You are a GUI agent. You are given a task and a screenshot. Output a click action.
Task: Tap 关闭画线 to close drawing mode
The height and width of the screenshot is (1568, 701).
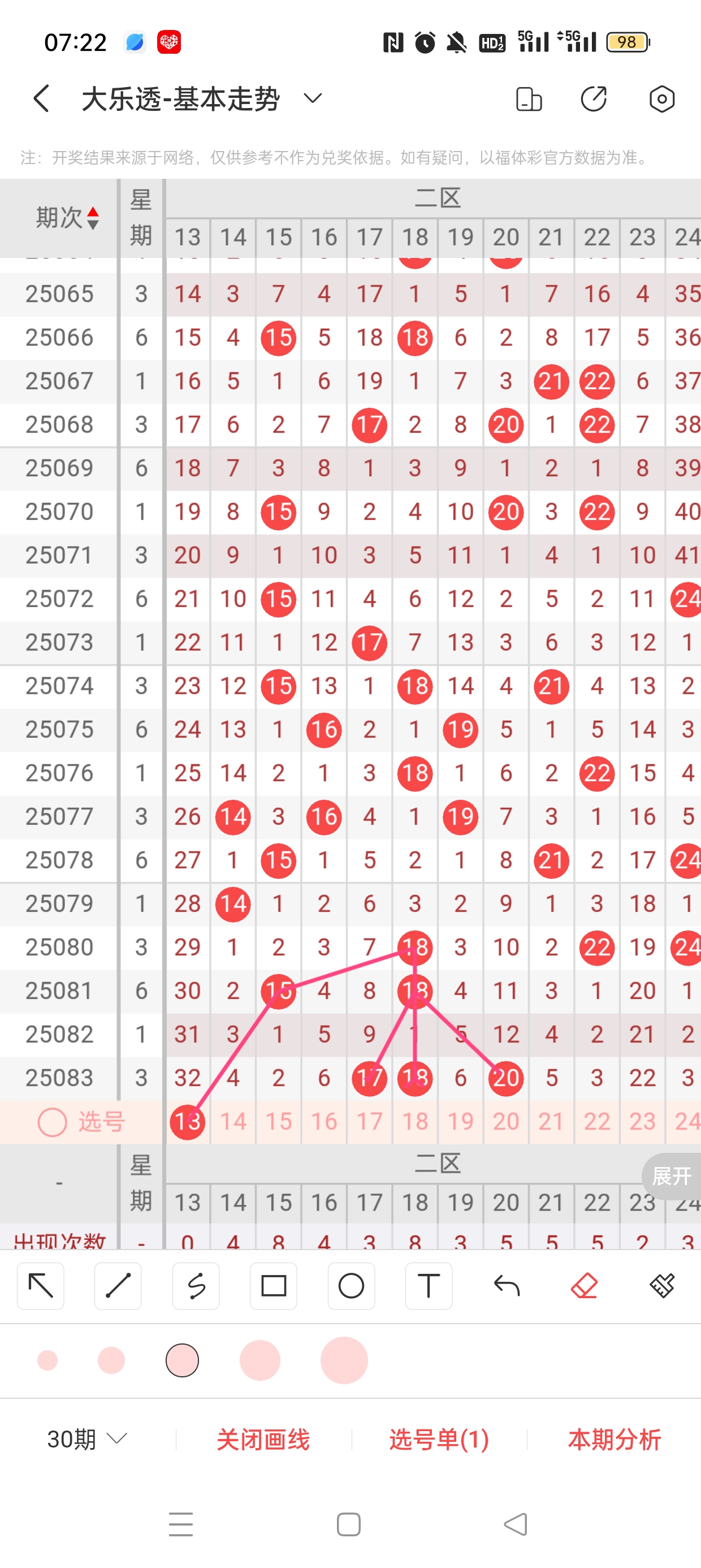(x=263, y=1439)
